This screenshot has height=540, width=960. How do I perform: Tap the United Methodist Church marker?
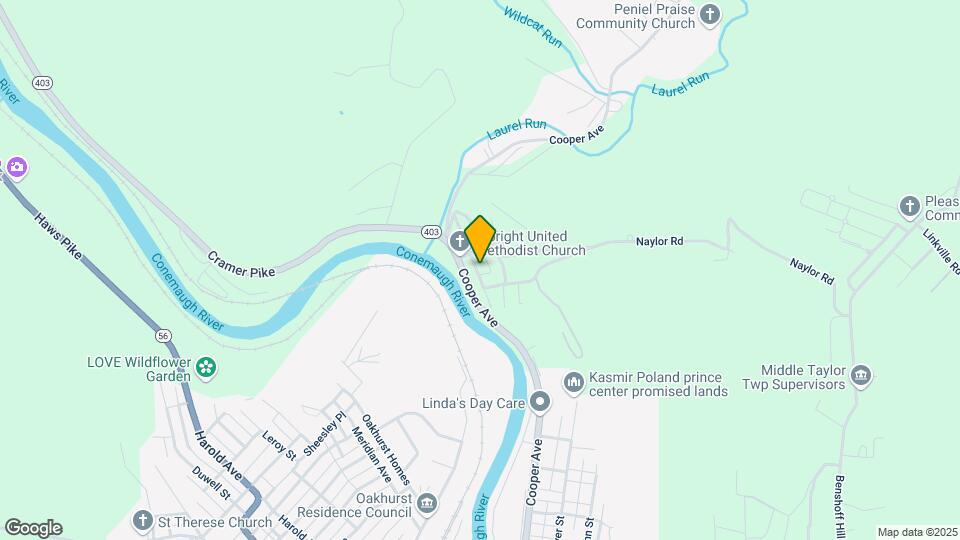[459, 241]
